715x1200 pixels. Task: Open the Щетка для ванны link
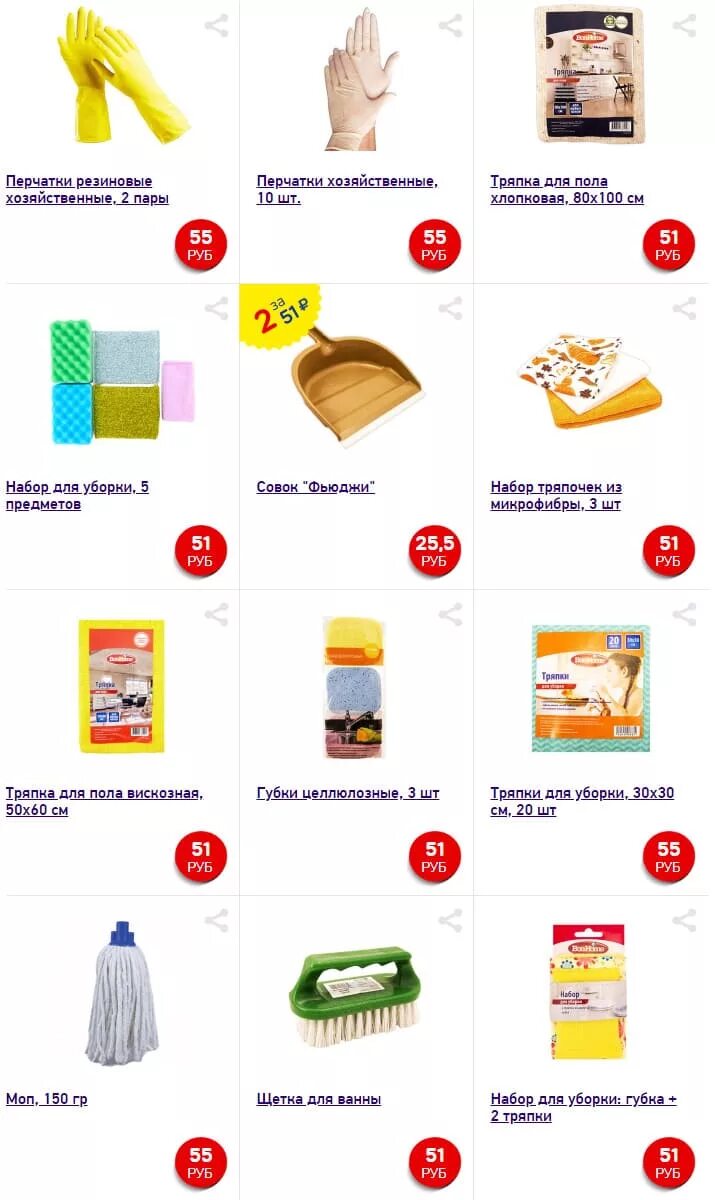[x=319, y=1100]
